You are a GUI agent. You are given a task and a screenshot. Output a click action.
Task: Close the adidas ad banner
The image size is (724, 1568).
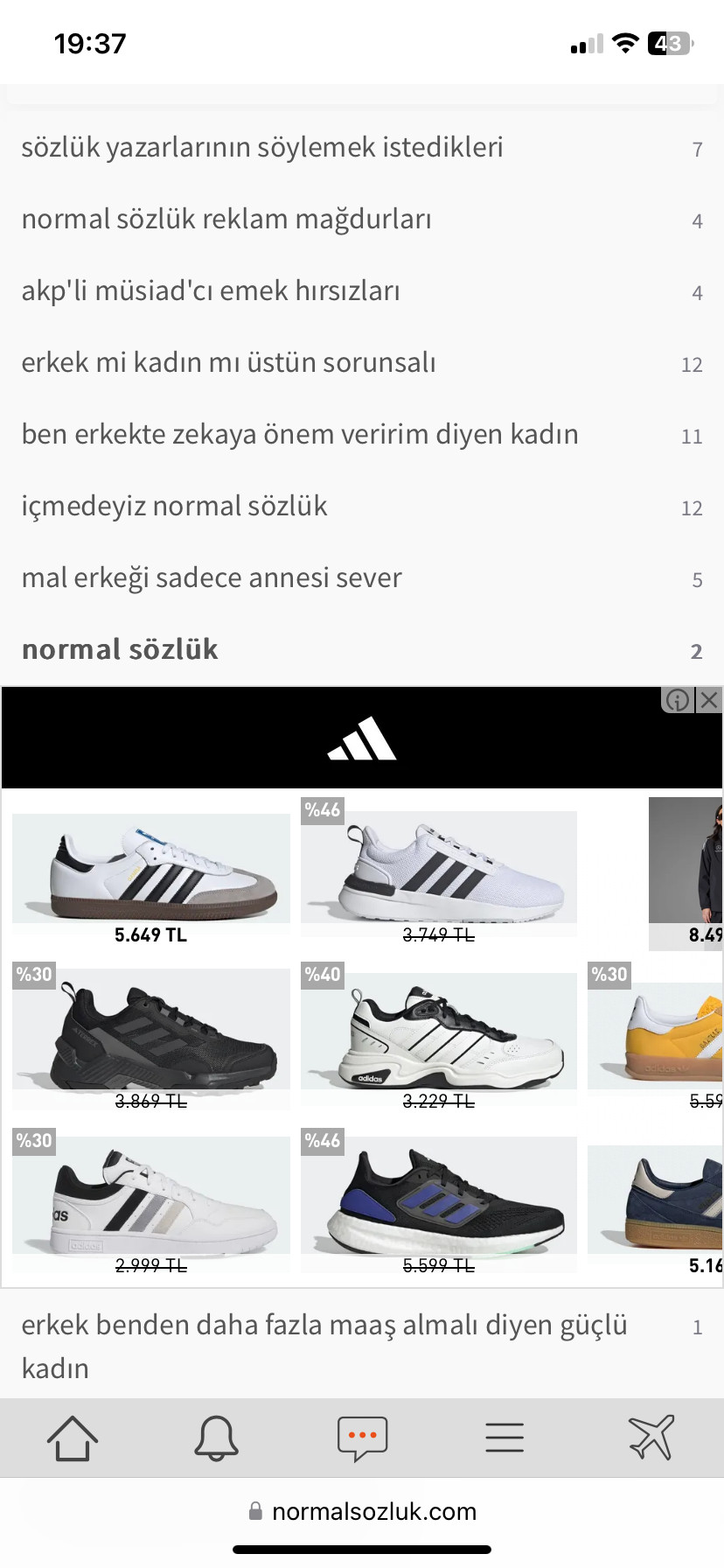pyautogui.click(x=710, y=700)
